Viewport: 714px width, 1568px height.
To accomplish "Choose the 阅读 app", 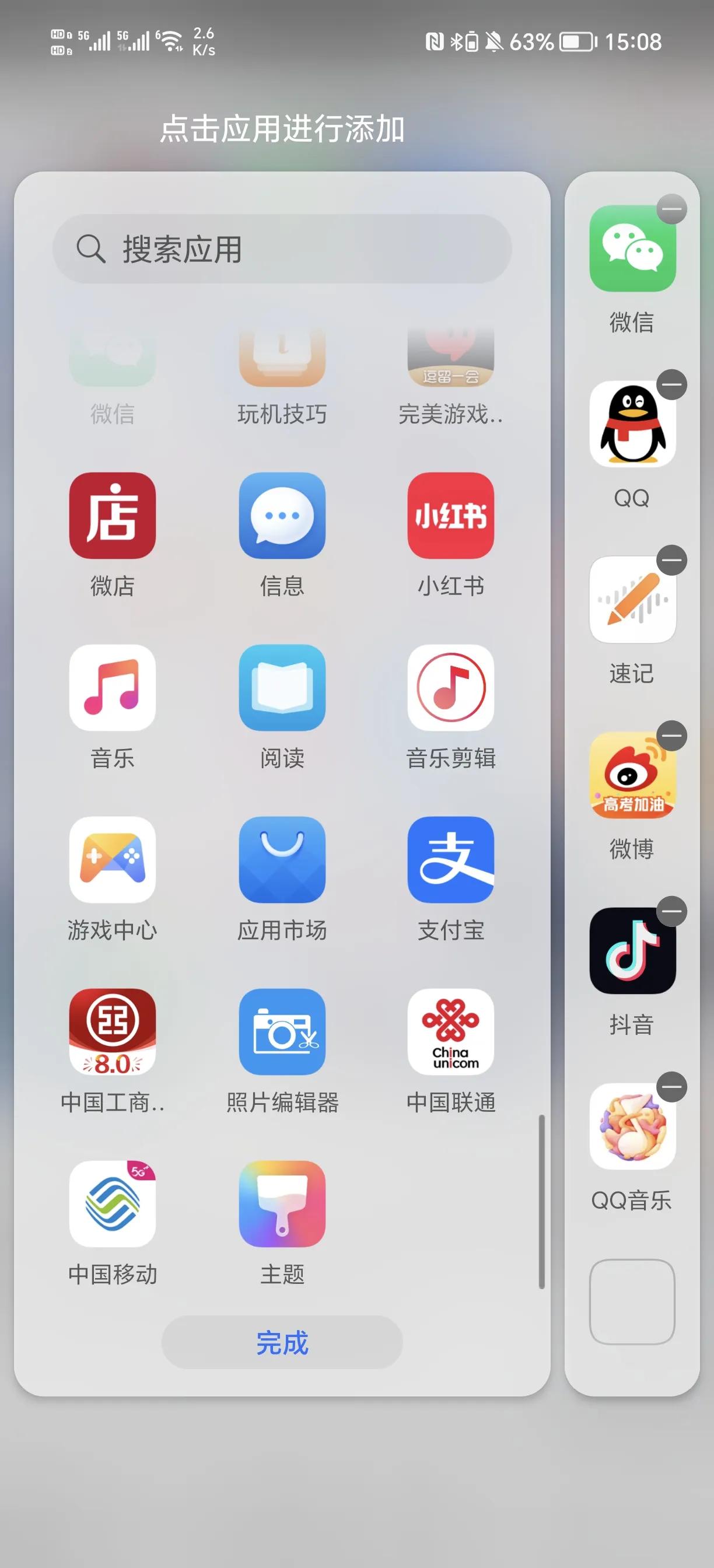I will click(282, 688).
